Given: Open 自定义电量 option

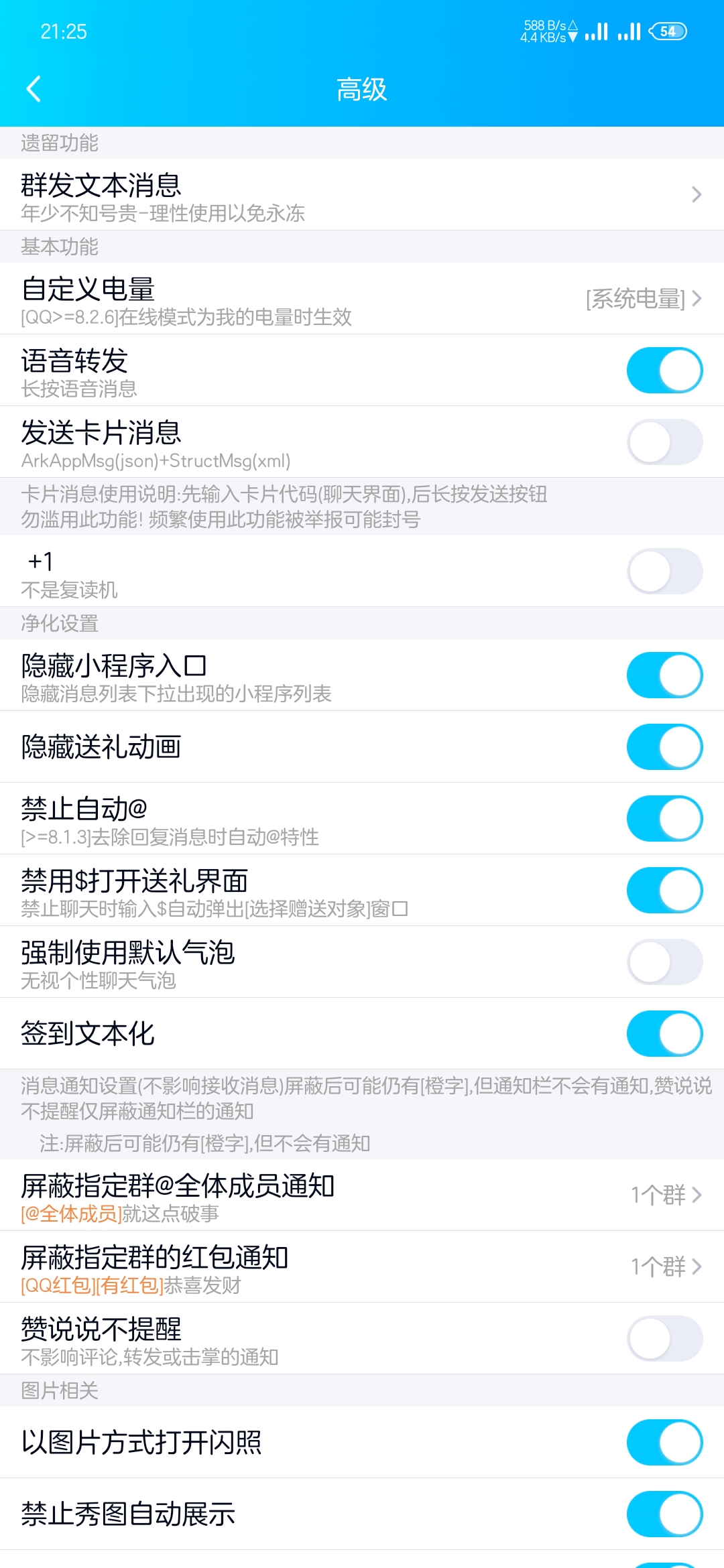Looking at the screenshot, I should tap(362, 299).
